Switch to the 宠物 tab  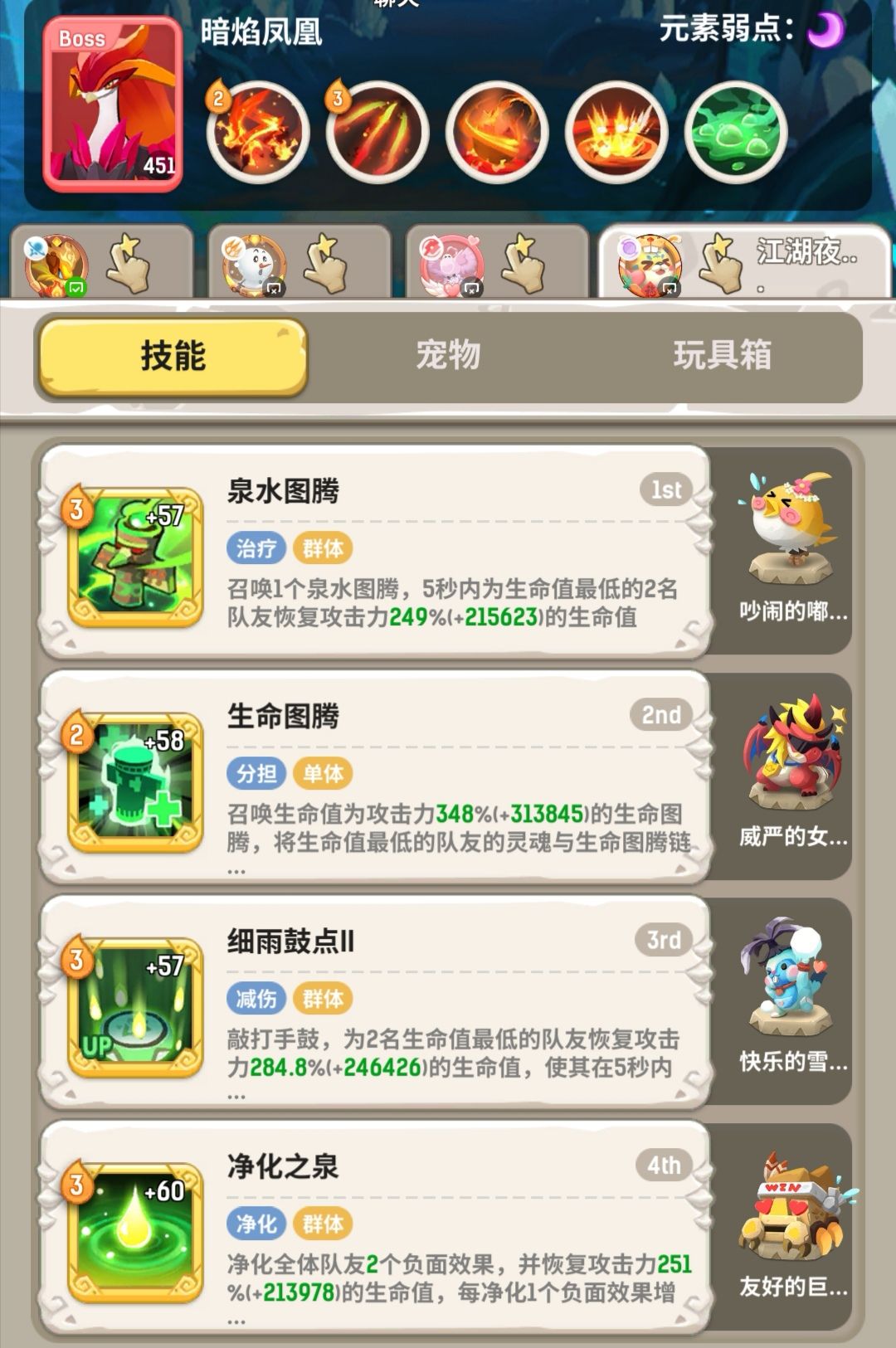pyautogui.click(x=448, y=355)
